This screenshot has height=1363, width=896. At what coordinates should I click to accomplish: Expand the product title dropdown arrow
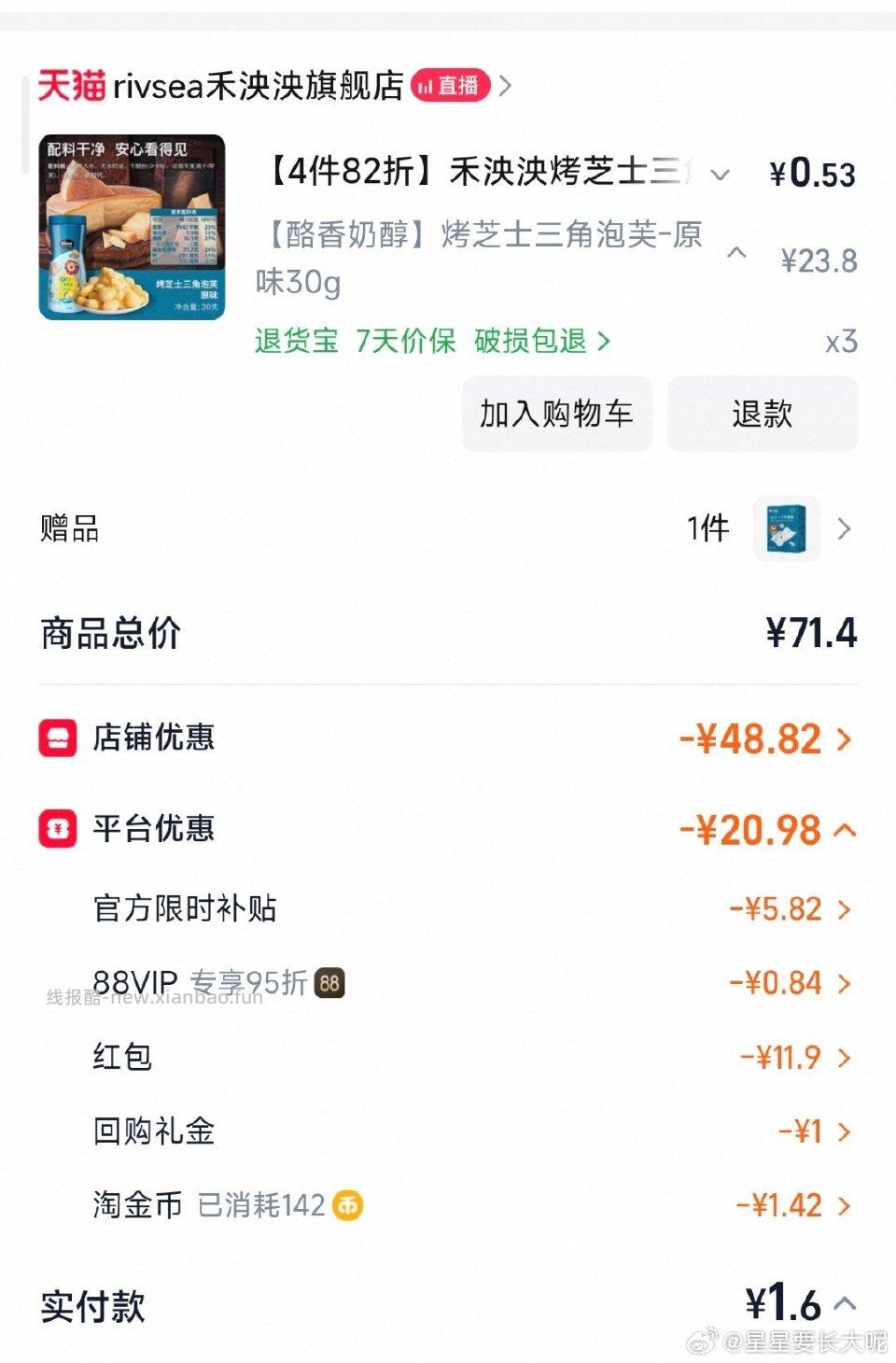[x=718, y=175]
